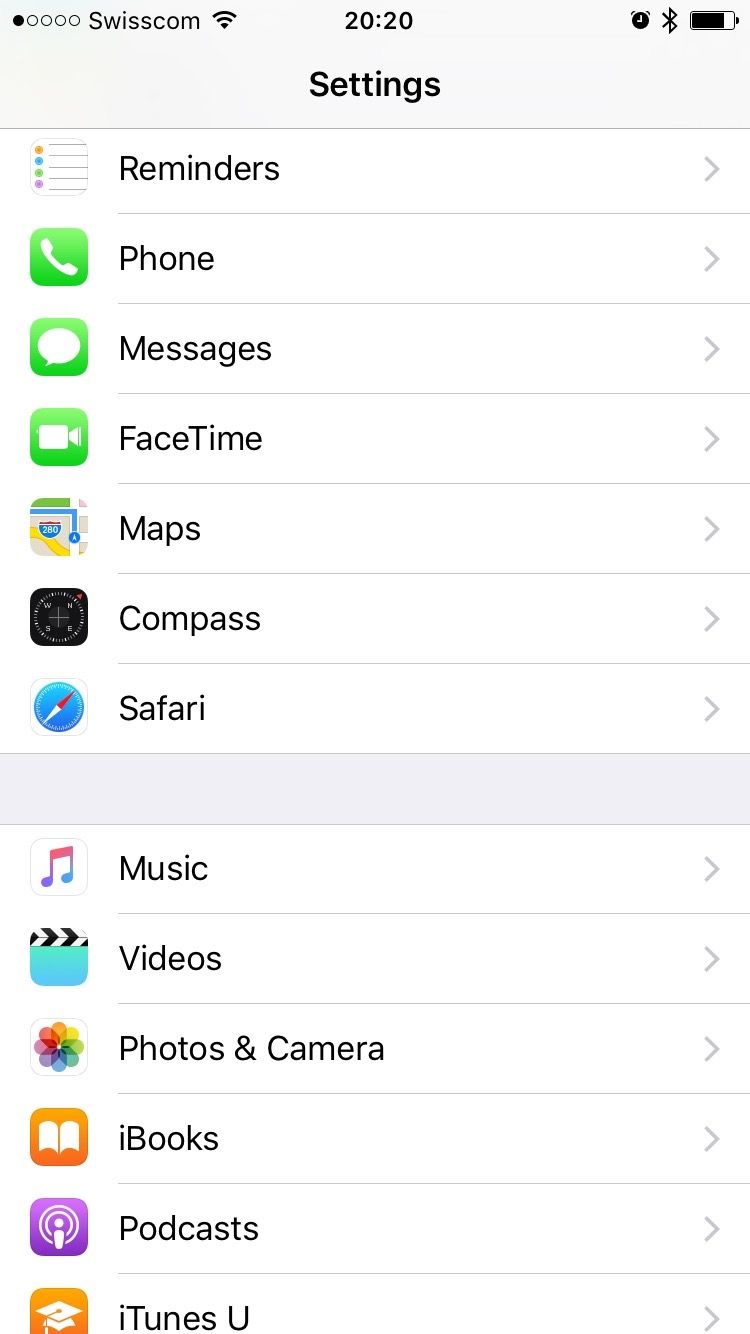Tap the green Phone icon

58,258
